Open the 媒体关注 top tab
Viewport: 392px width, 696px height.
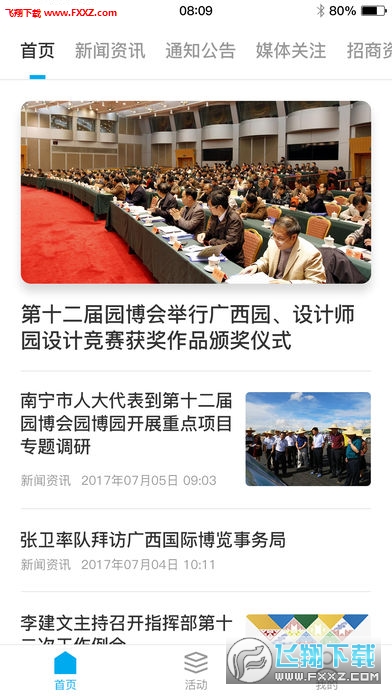(x=291, y=51)
